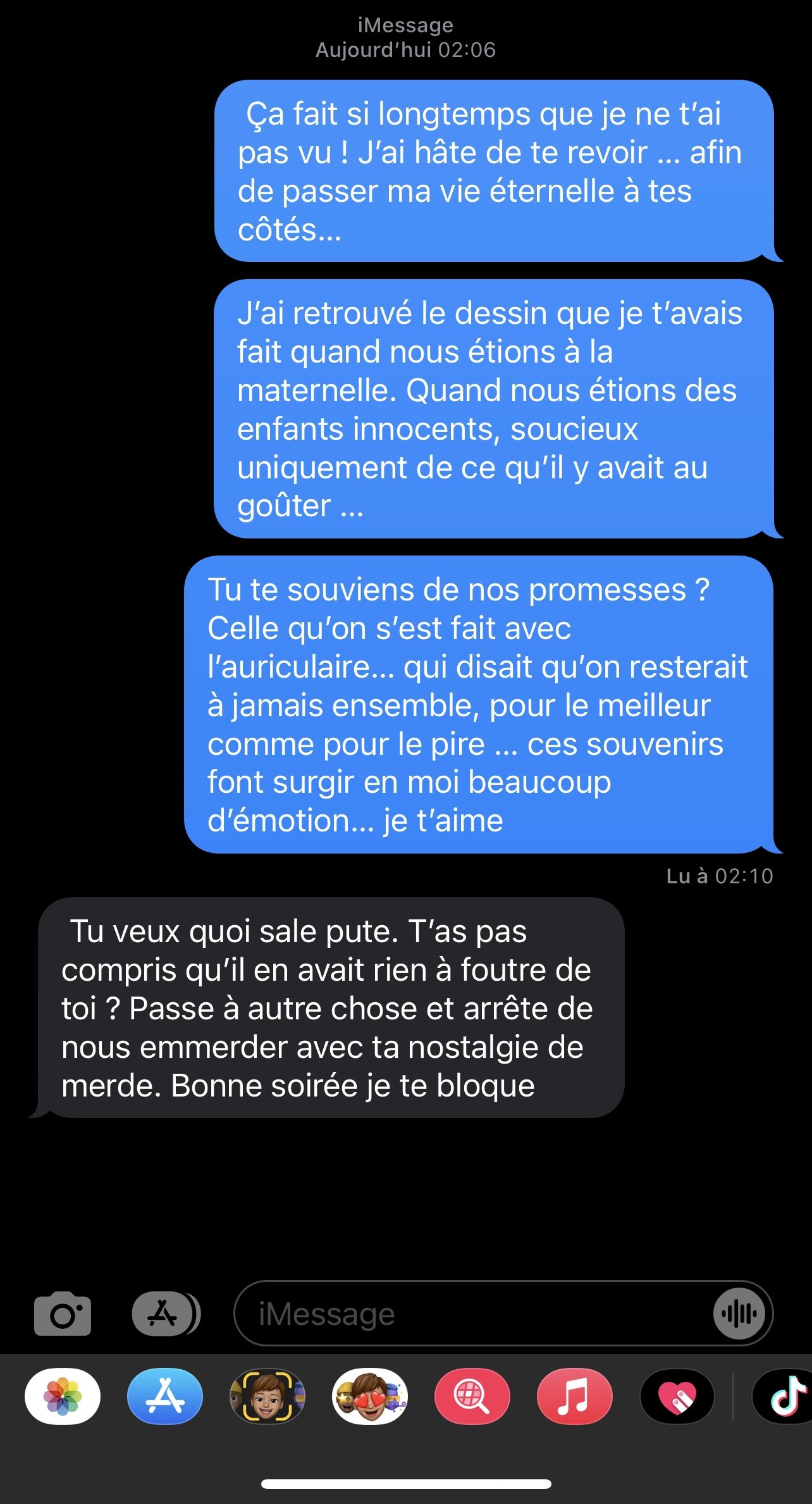Viewport: 812px width, 1504px height.
Task: Toggle the App Store apps drawer button
Action: coord(166,1314)
